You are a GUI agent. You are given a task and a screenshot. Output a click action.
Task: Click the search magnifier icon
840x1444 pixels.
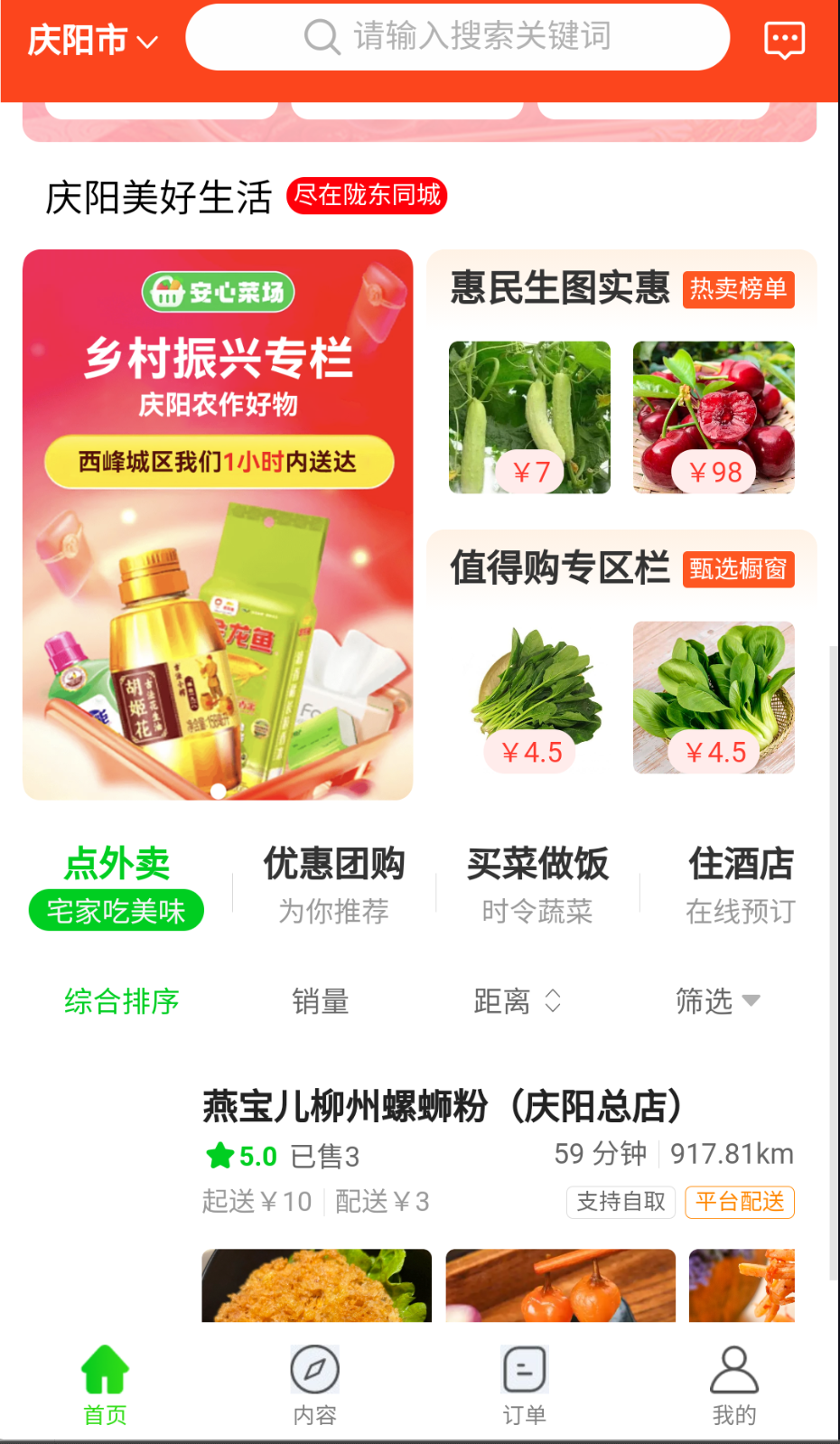click(321, 38)
